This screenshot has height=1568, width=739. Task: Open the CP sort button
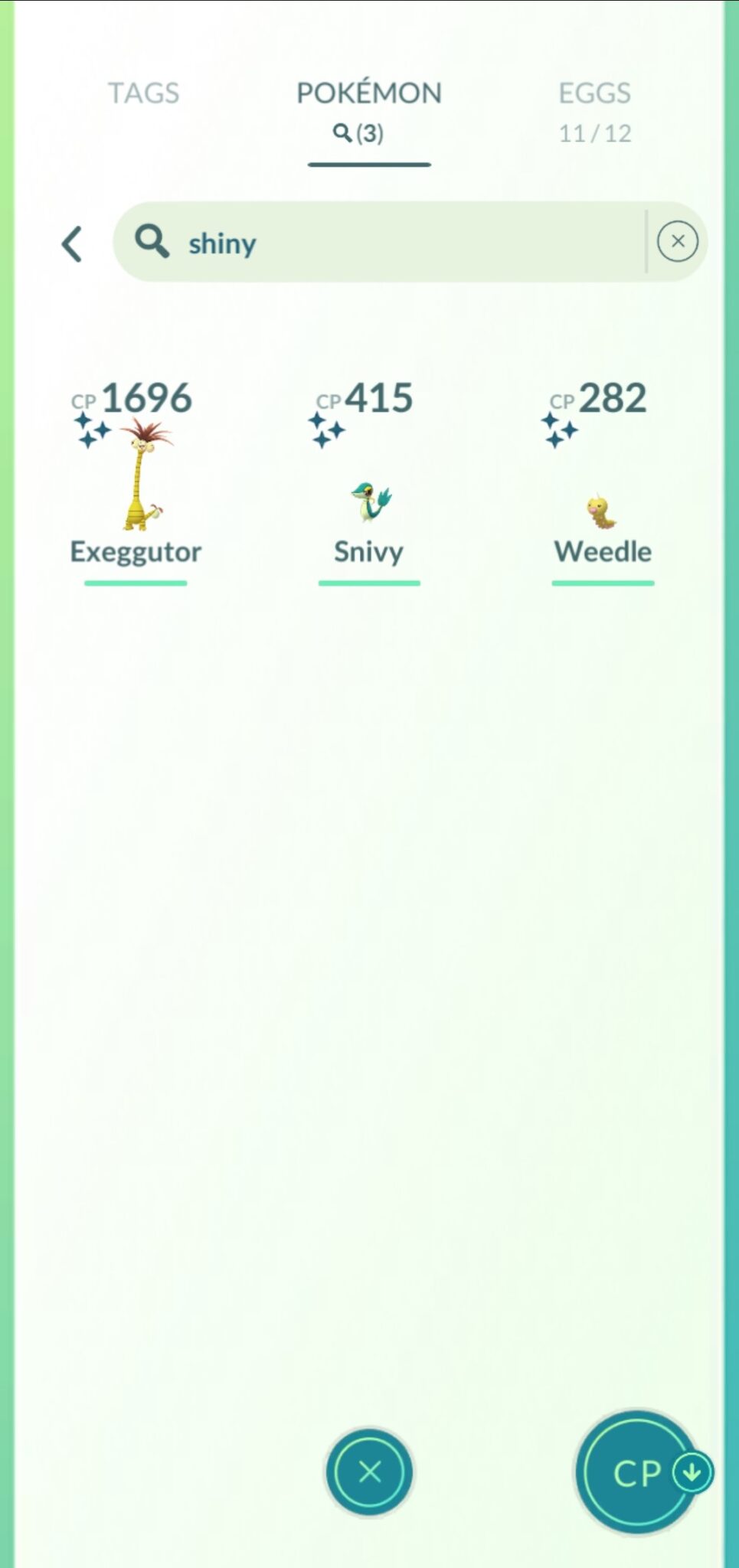tap(636, 1474)
